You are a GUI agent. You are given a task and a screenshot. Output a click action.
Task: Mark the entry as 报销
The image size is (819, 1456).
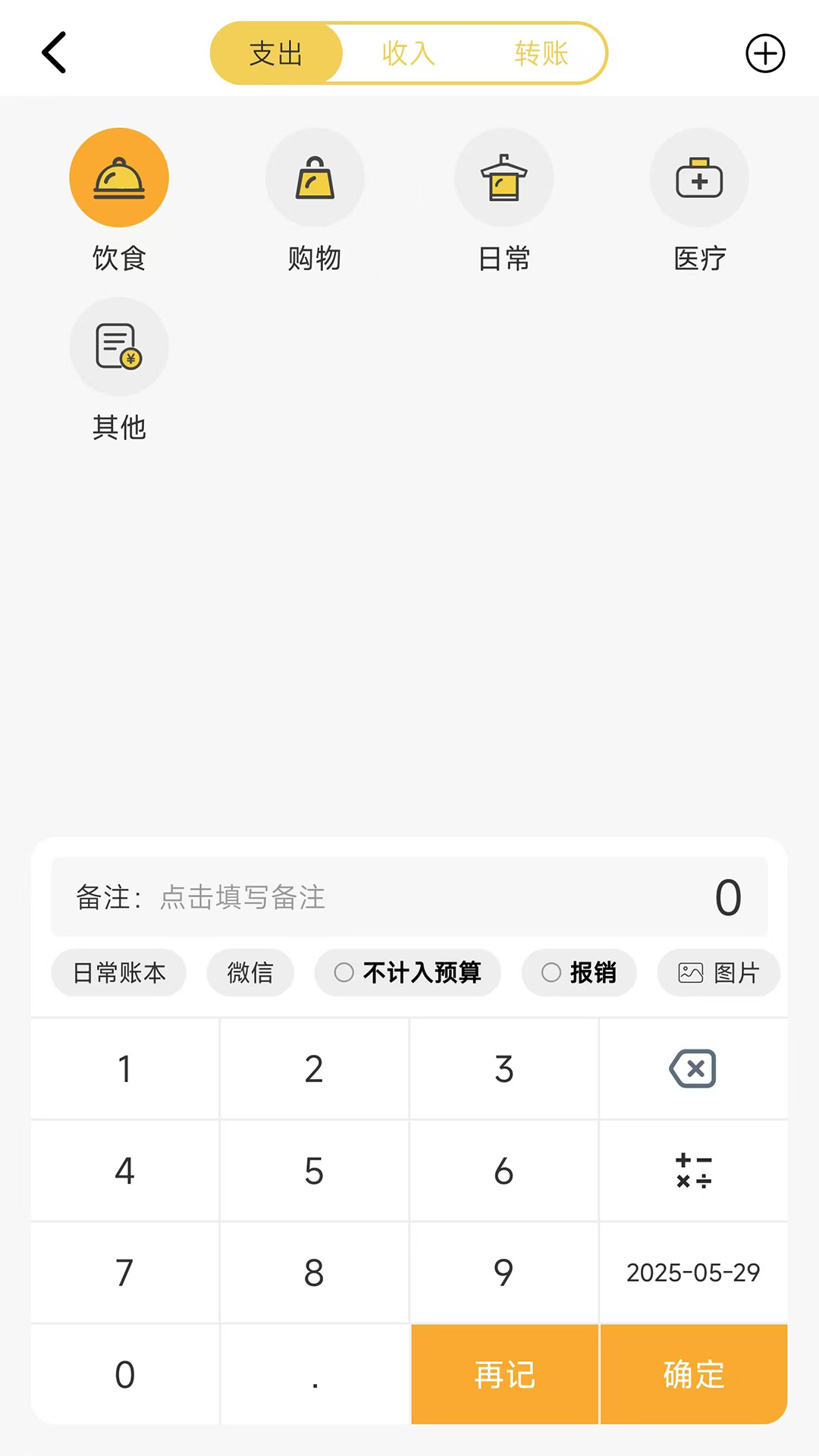pyautogui.click(x=579, y=972)
